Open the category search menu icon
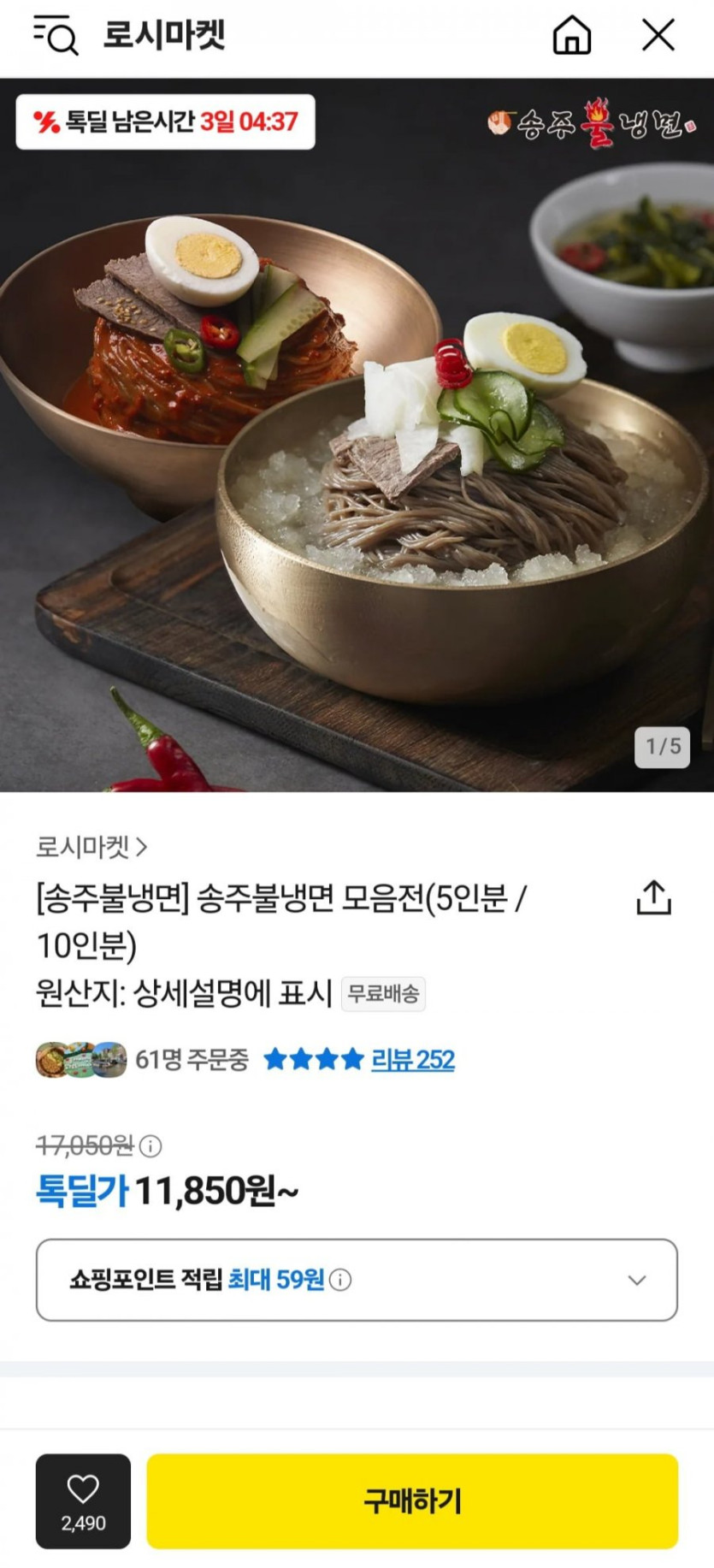Image resolution: width=714 pixels, height=1568 pixels. [x=56, y=36]
